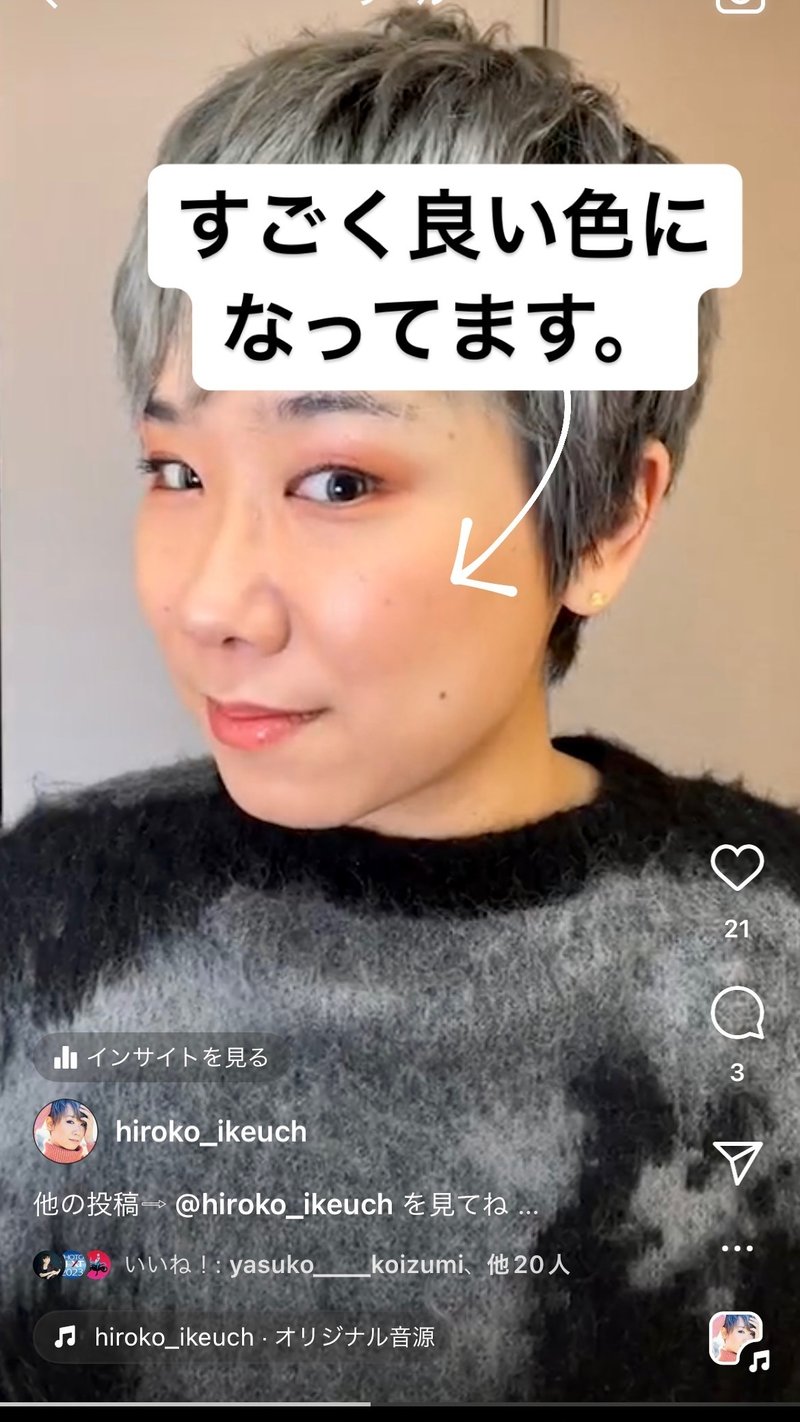Image resolution: width=800 pixels, height=1422 pixels.
Task: Tap the like count showing 21
Action: point(738,928)
